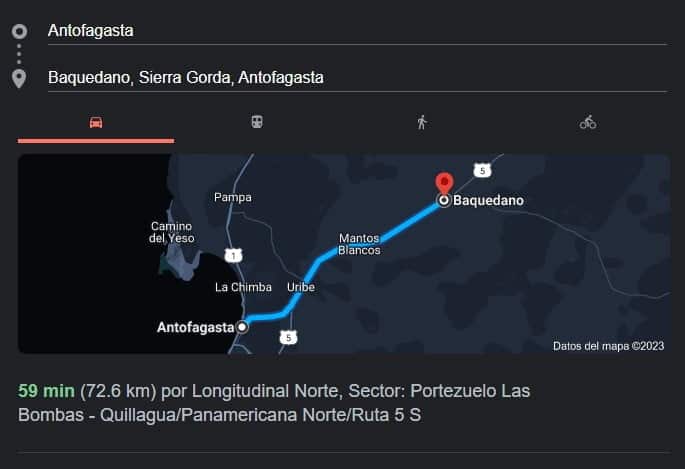Open the 59 min route details
The image size is (685, 469).
275,401
